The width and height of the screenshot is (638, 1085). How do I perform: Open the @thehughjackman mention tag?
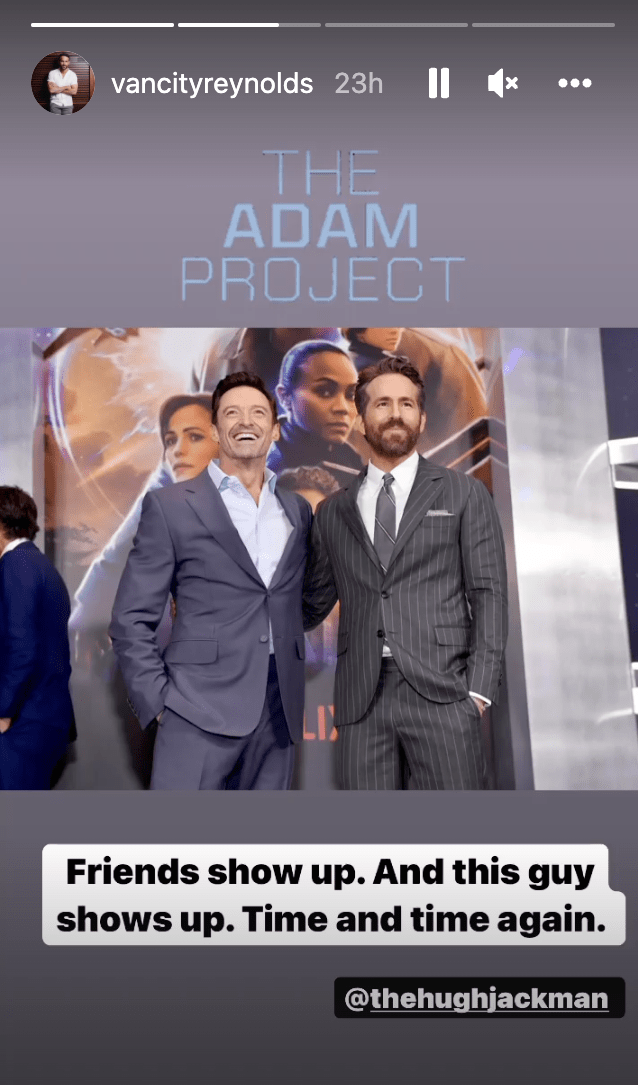(x=476, y=998)
